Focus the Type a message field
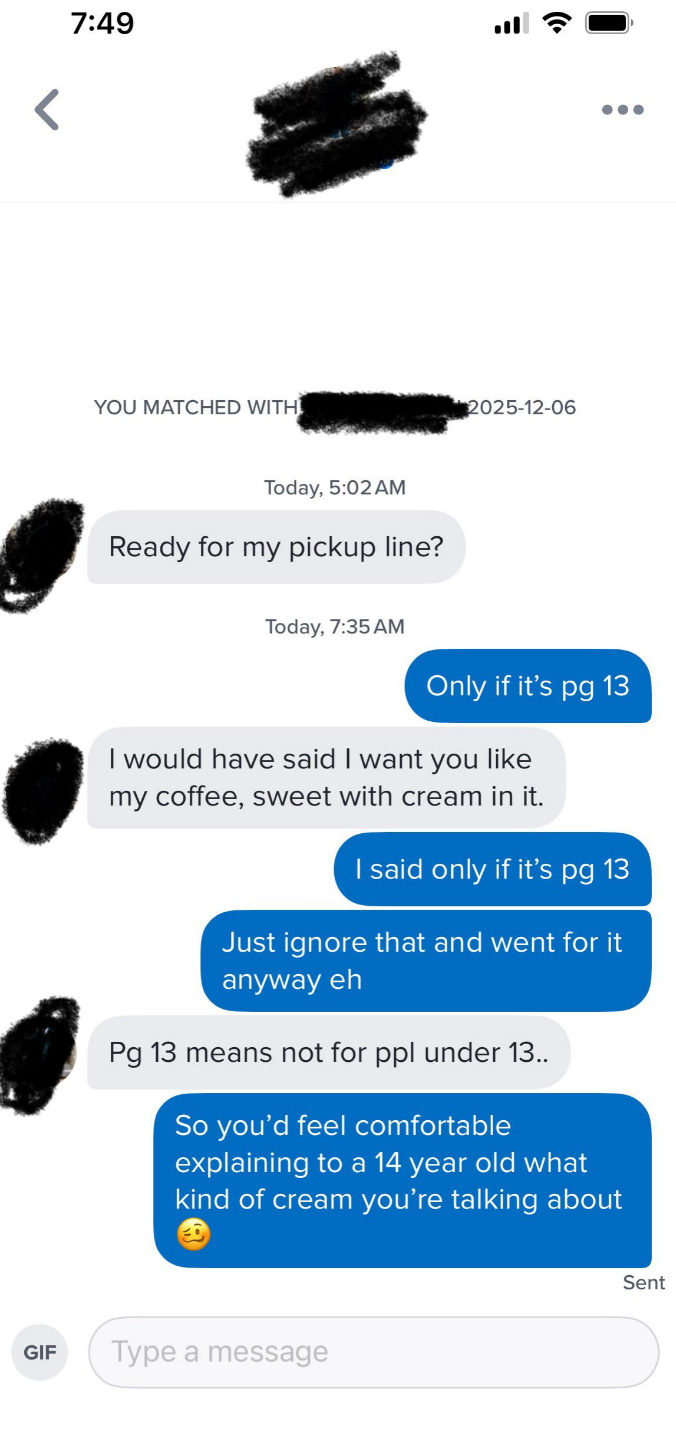 coord(374,1352)
